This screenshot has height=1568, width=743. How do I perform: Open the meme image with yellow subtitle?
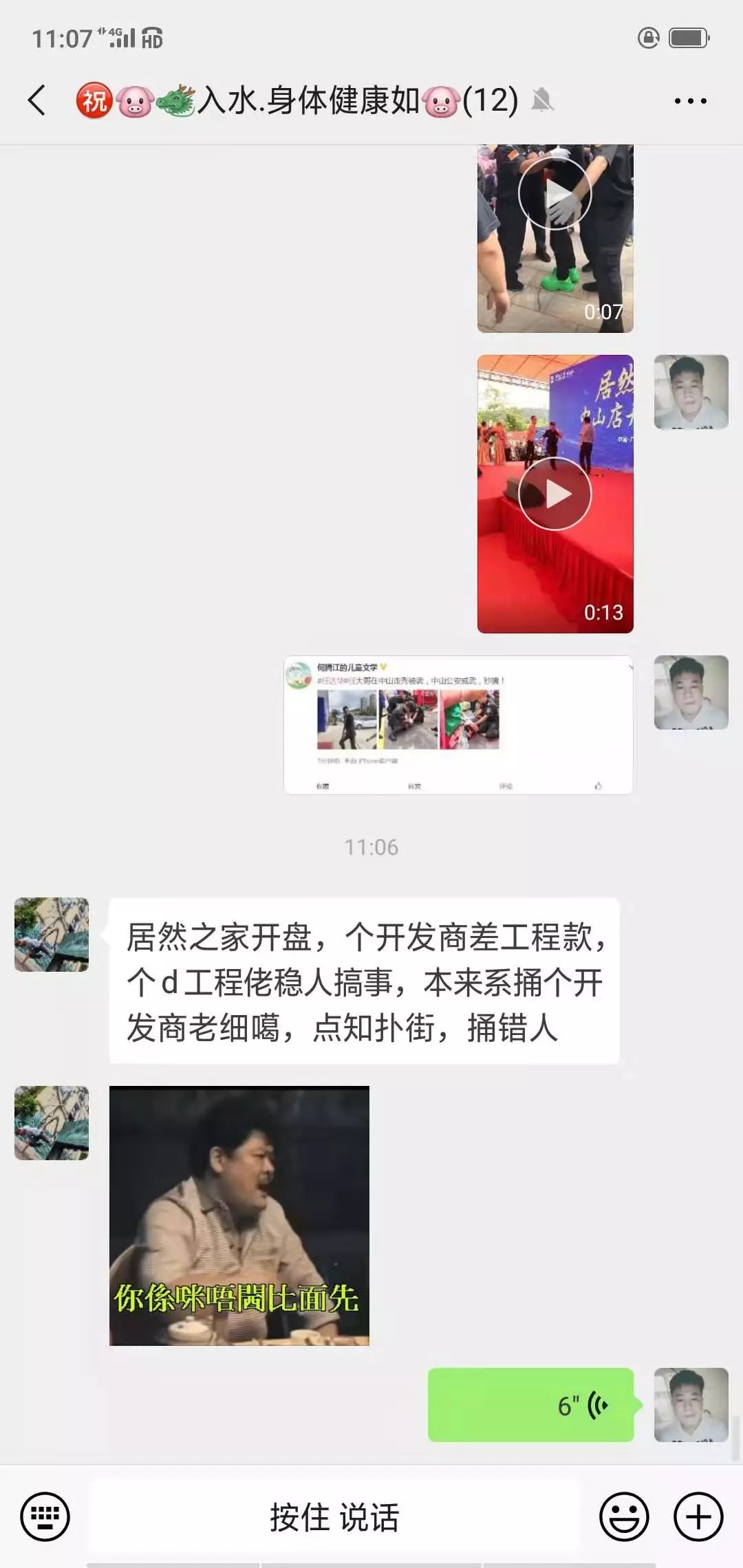[x=239, y=1215]
